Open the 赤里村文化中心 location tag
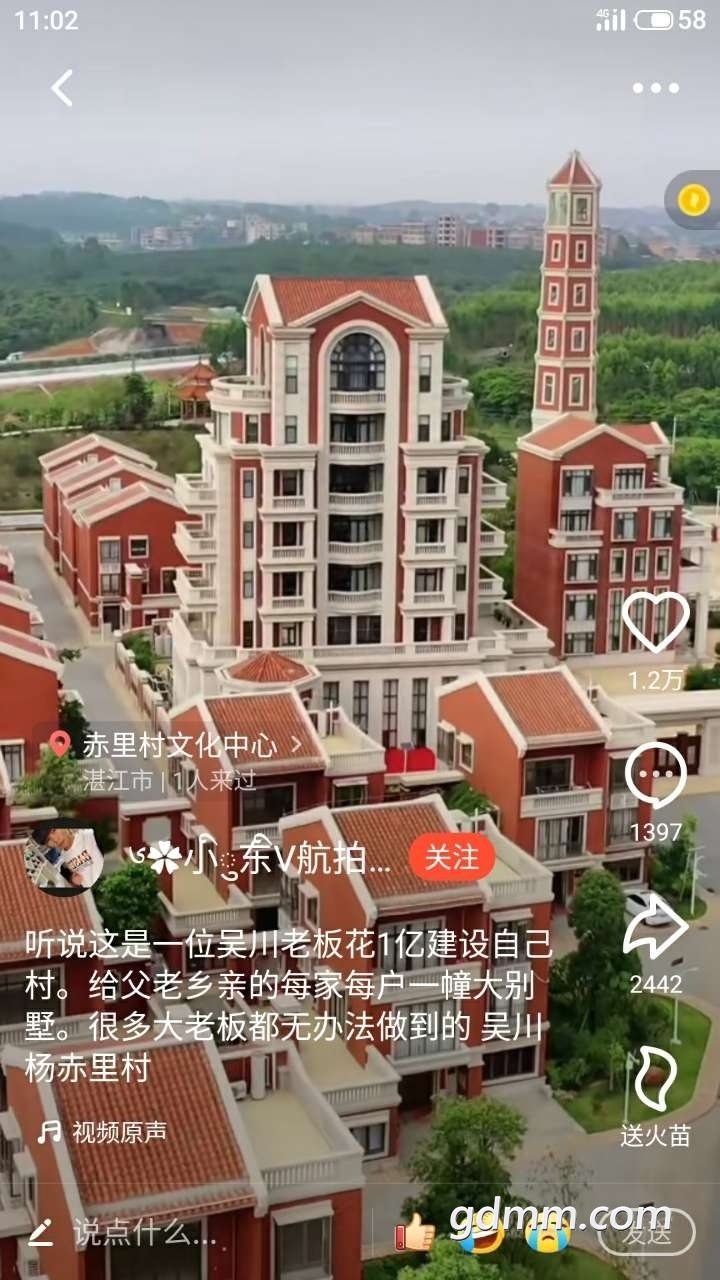The width and height of the screenshot is (720, 1280). (x=178, y=744)
